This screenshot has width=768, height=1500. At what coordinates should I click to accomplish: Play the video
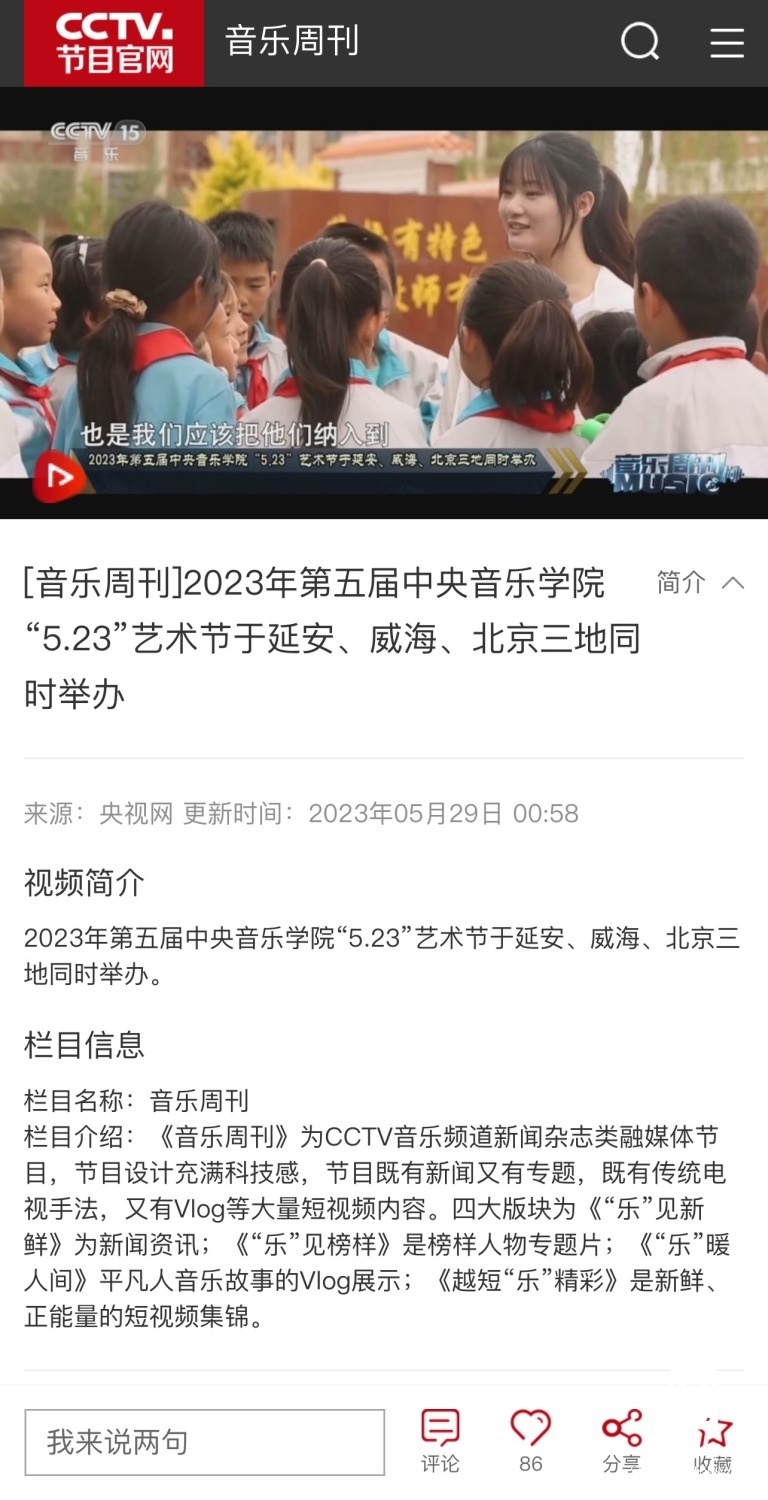(59, 478)
